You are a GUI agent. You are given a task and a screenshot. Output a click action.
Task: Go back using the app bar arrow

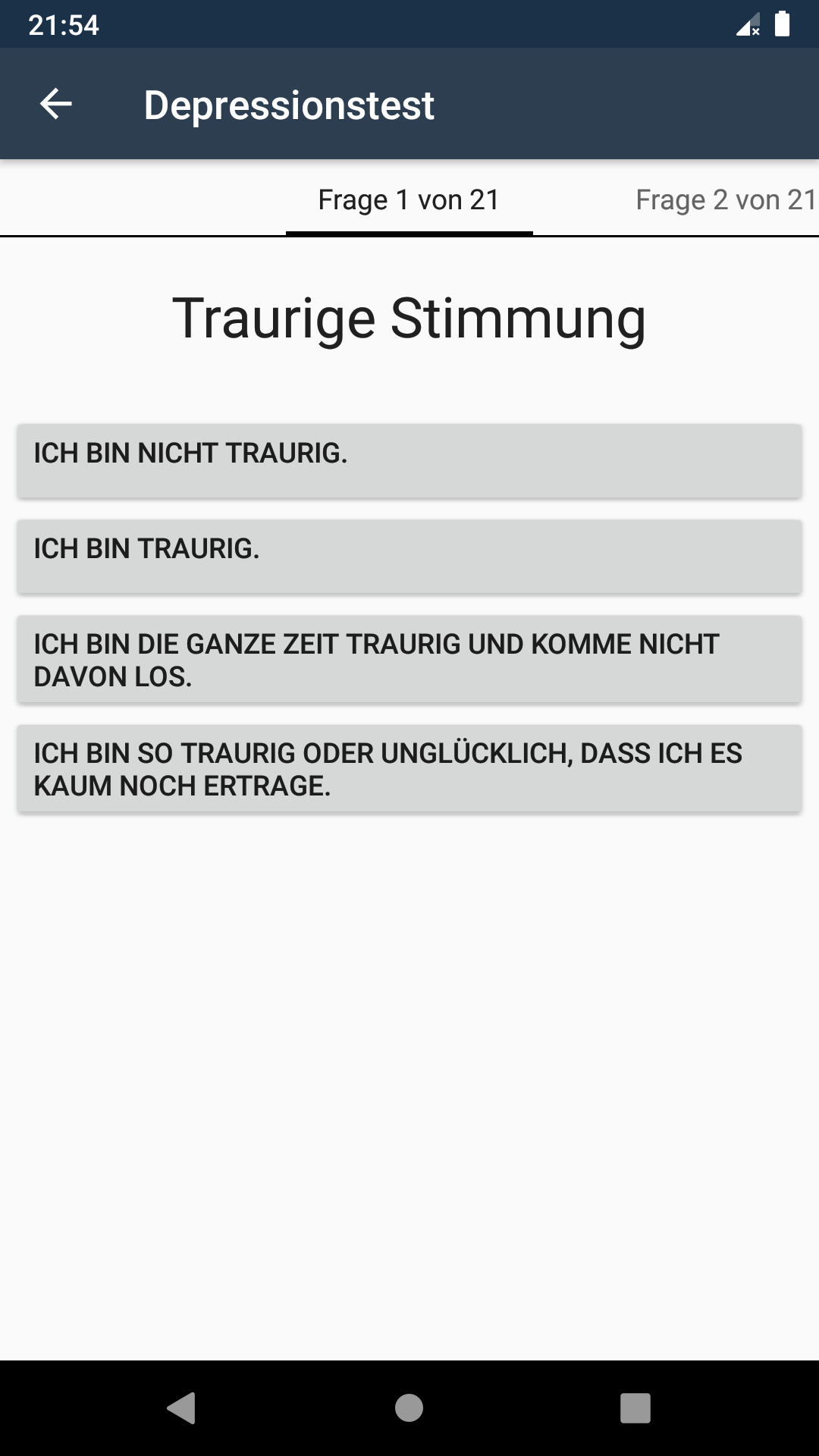click(x=55, y=104)
